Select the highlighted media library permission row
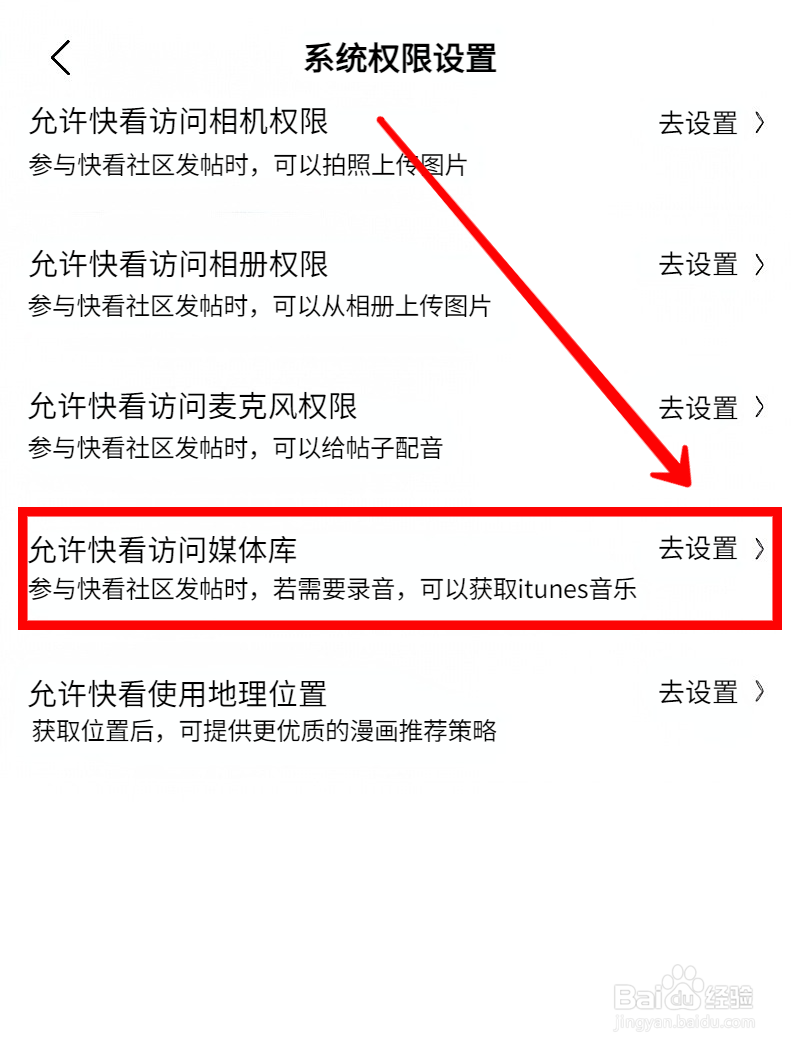Screen dimensions: 800x1050 400,567
